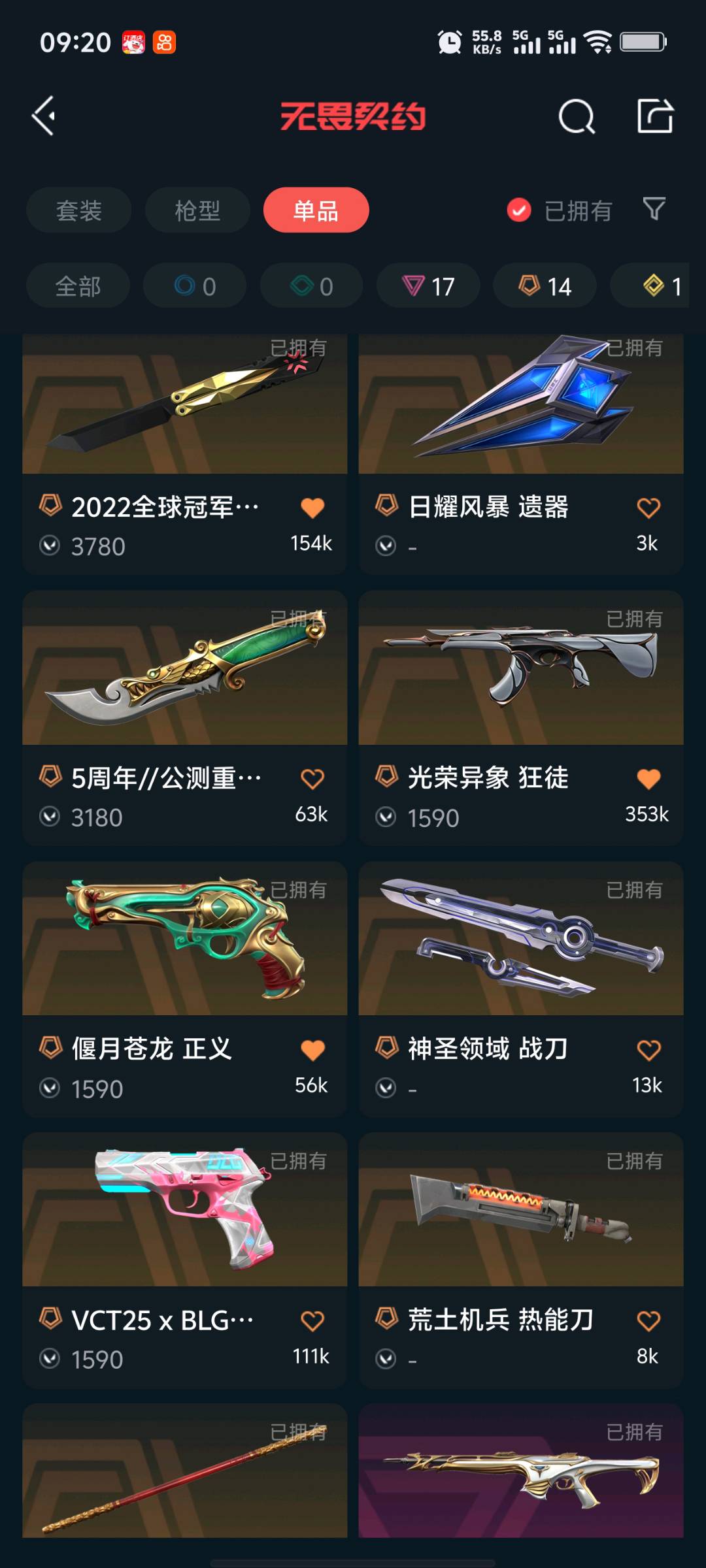This screenshot has width=706, height=1568.
Task: Unlike the 光荣异象 狂徒 skin
Action: (648, 779)
